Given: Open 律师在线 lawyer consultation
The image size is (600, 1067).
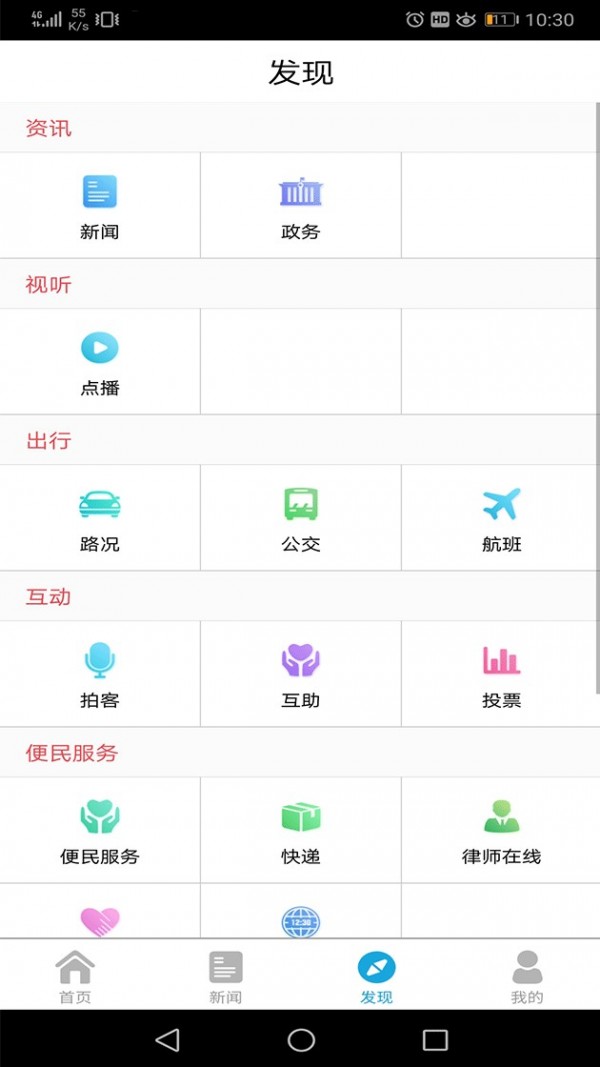Looking at the screenshot, I should click(501, 829).
